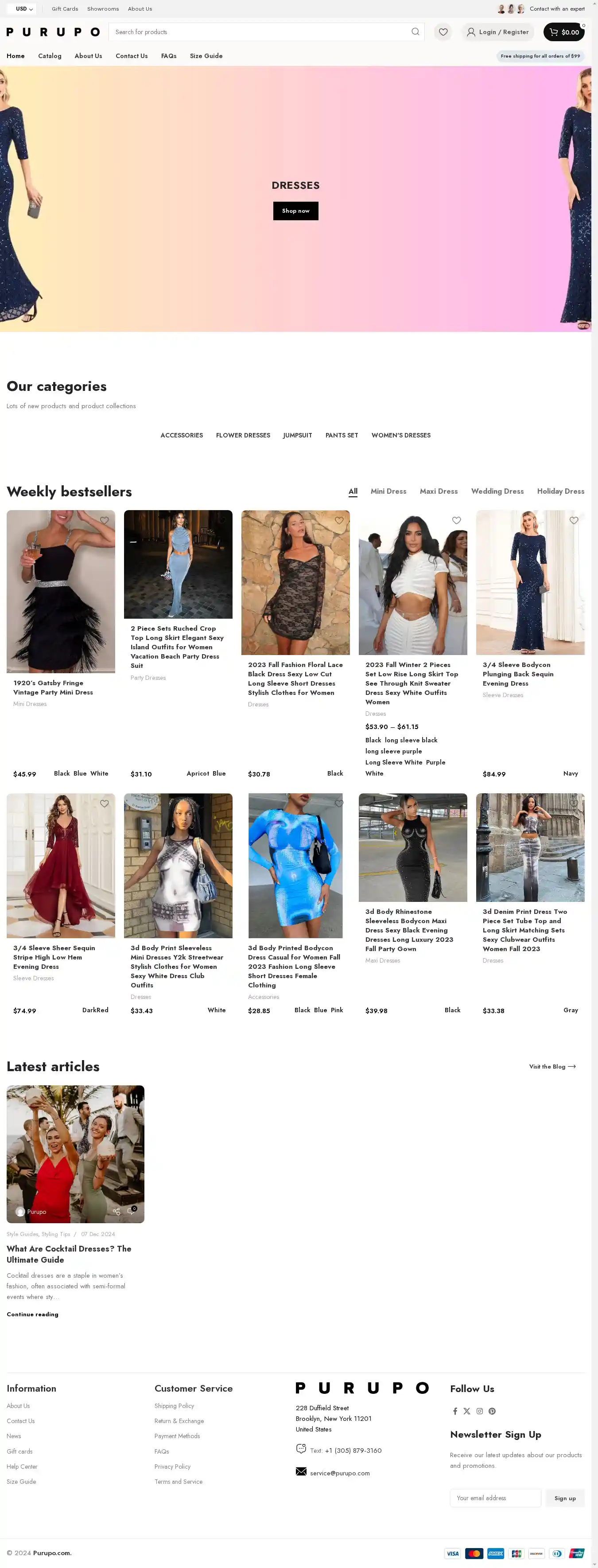The height and width of the screenshot is (1568, 598).
Task: Open the Instagram icon under Follow Us
Action: point(479,1411)
